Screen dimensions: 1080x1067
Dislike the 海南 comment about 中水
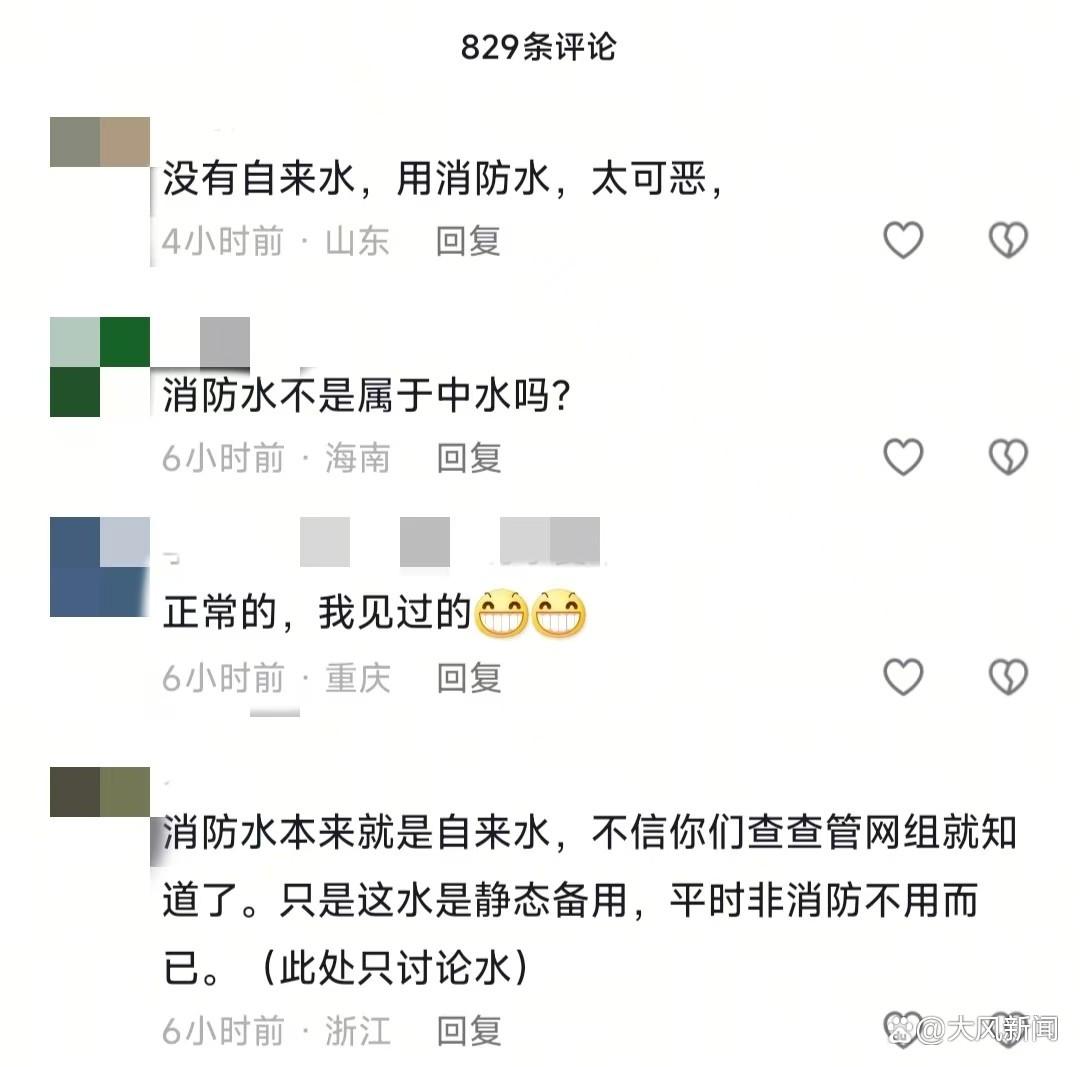[x=1007, y=457]
